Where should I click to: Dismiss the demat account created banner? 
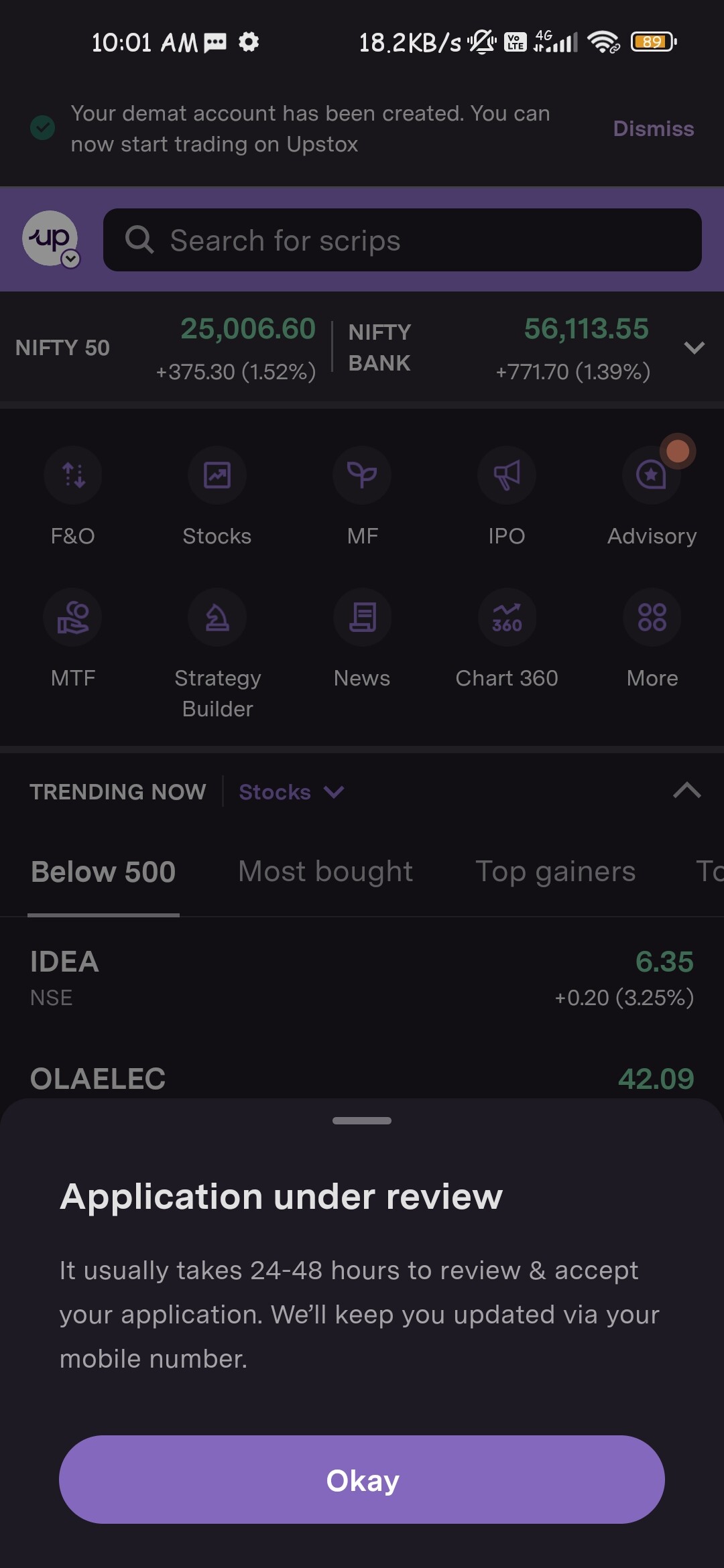(x=653, y=129)
